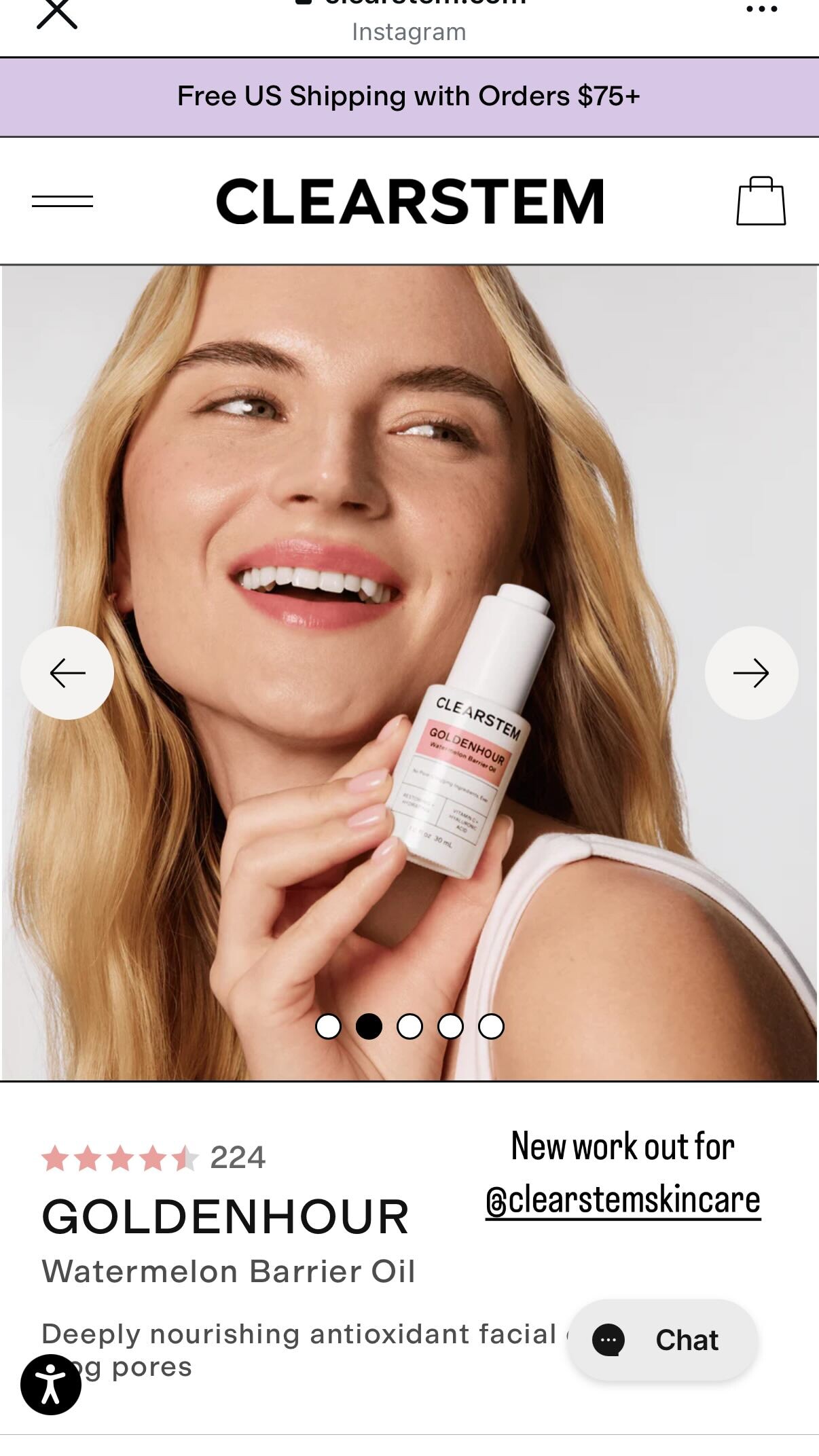Jump to the first carousel dot
Screen dimensions: 819x1456
(x=329, y=1026)
